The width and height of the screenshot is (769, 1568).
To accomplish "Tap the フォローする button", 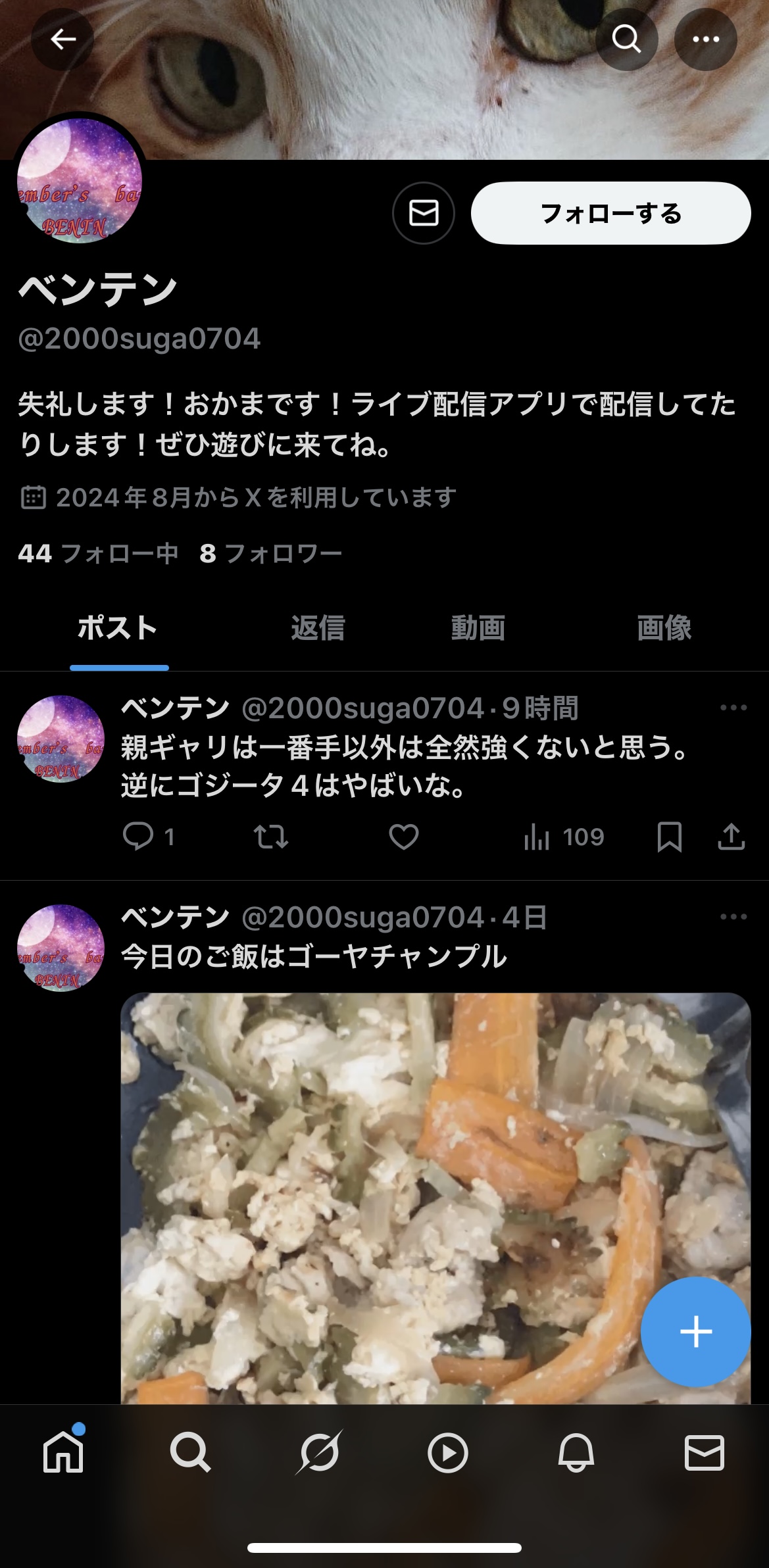I will [x=610, y=213].
